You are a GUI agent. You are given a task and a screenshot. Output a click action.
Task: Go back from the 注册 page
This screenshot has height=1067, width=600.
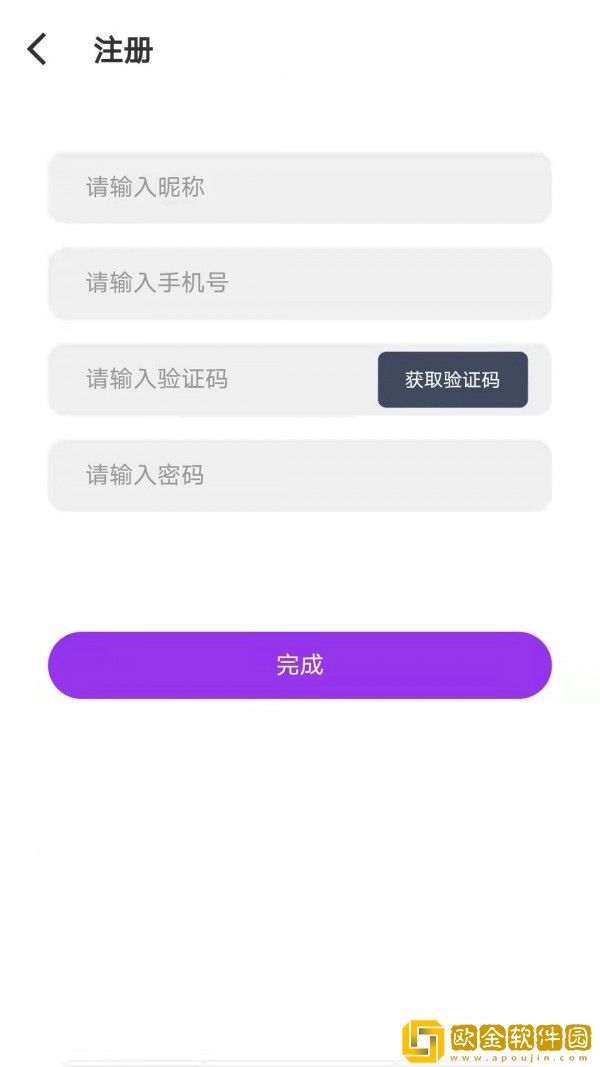click(37, 49)
